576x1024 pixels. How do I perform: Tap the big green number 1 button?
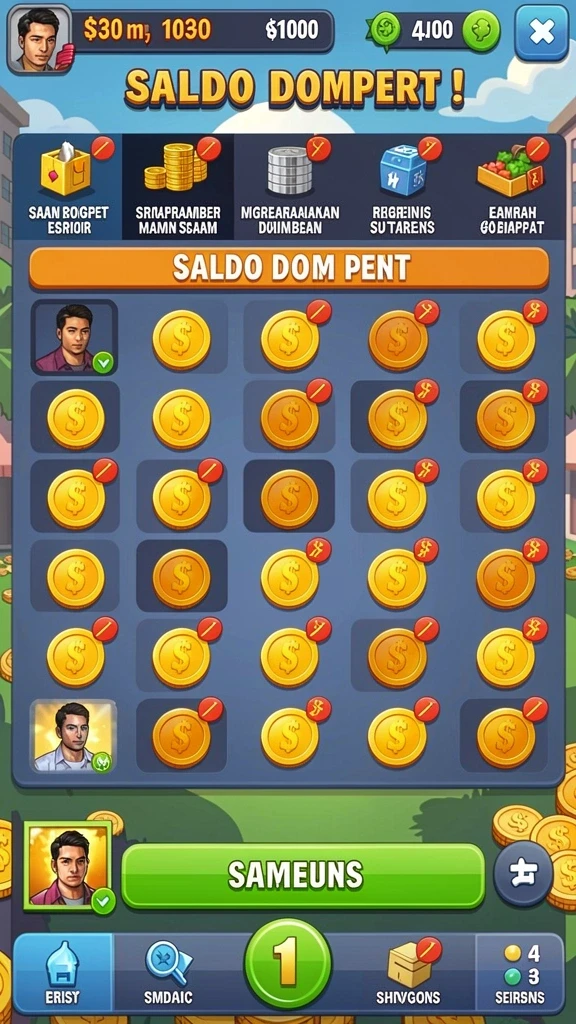(287, 964)
